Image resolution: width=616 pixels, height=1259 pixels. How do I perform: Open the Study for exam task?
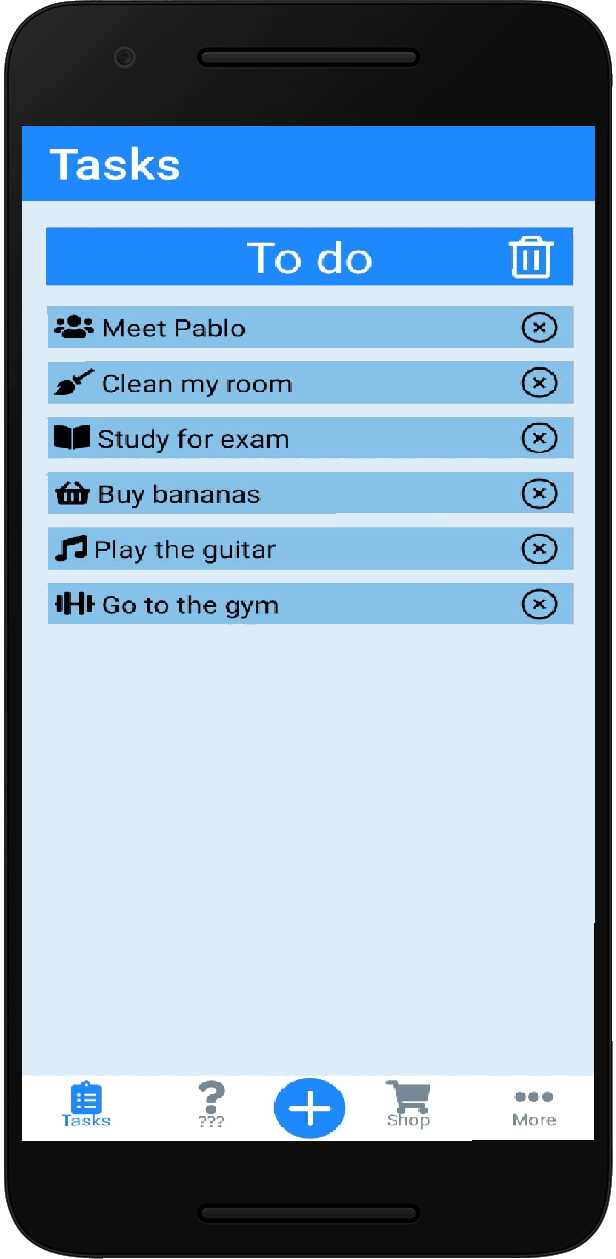(x=193, y=439)
